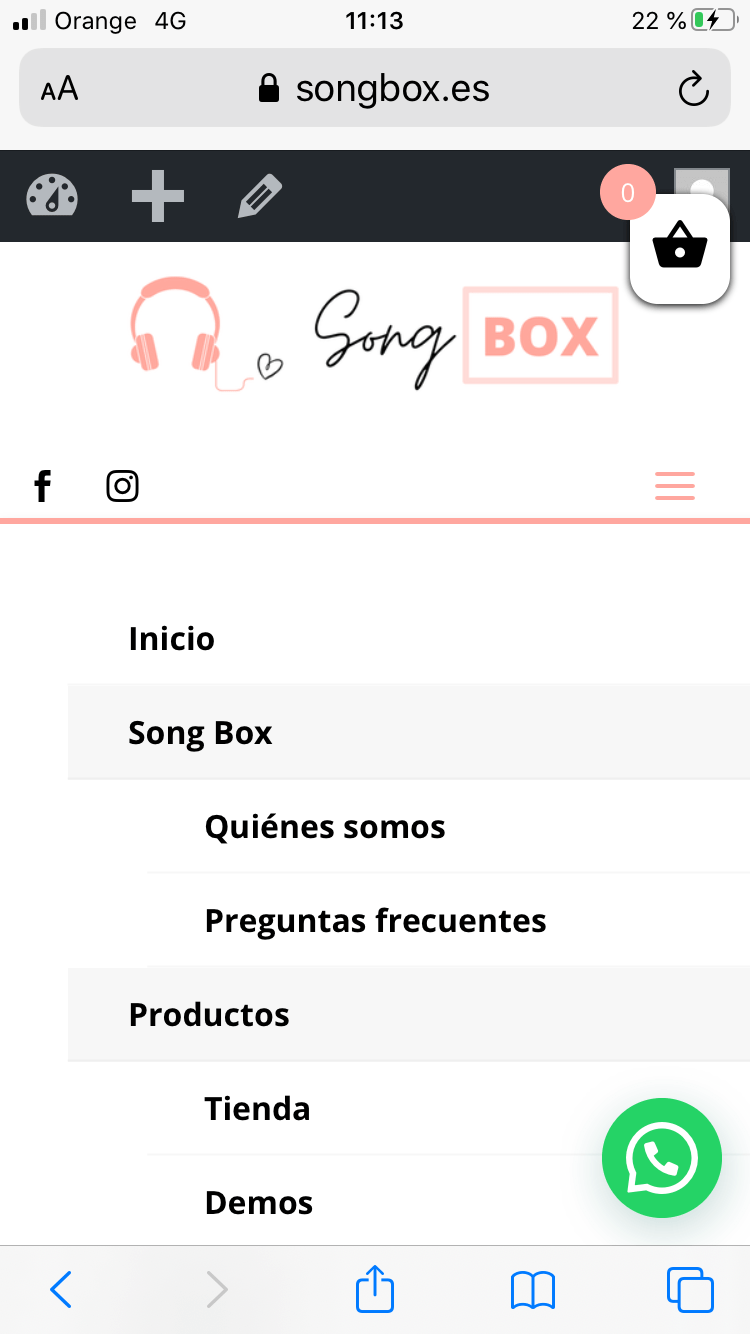Go to Tienda
The image size is (750, 1334).
tap(449, 1108)
